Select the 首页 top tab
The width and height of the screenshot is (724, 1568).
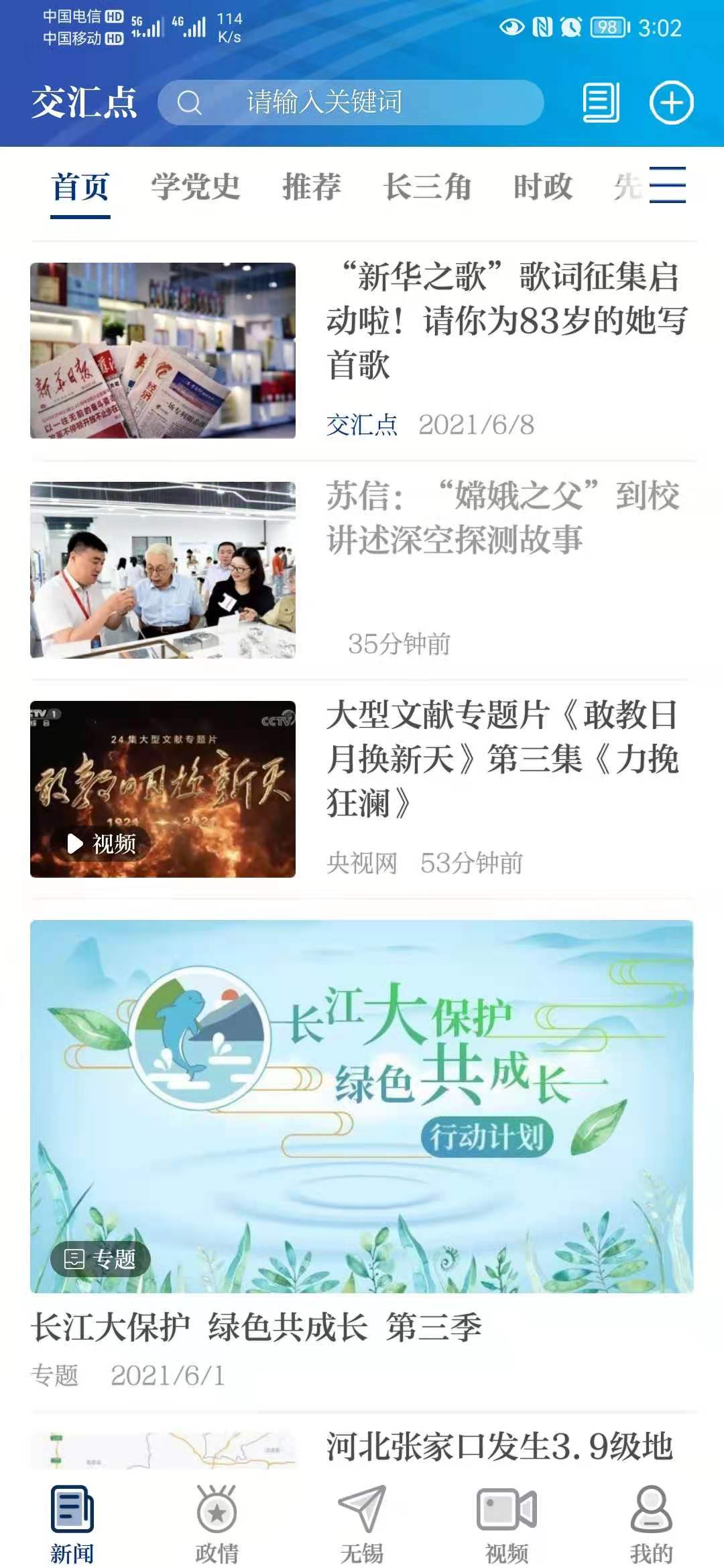(80, 186)
